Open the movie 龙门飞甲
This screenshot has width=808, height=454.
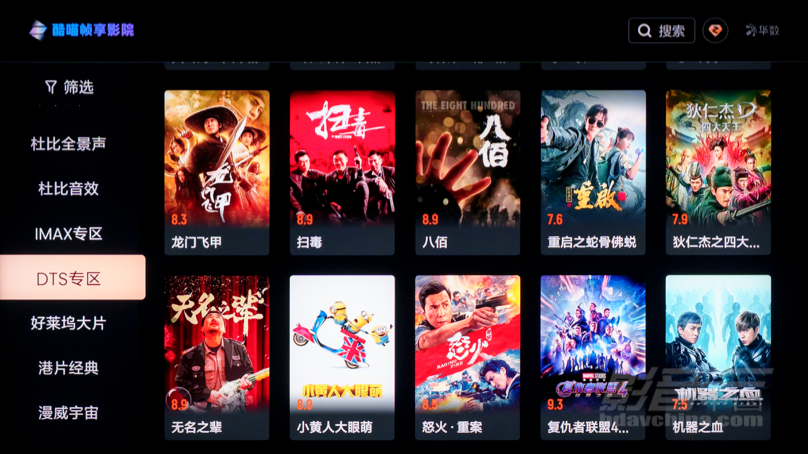(x=217, y=170)
